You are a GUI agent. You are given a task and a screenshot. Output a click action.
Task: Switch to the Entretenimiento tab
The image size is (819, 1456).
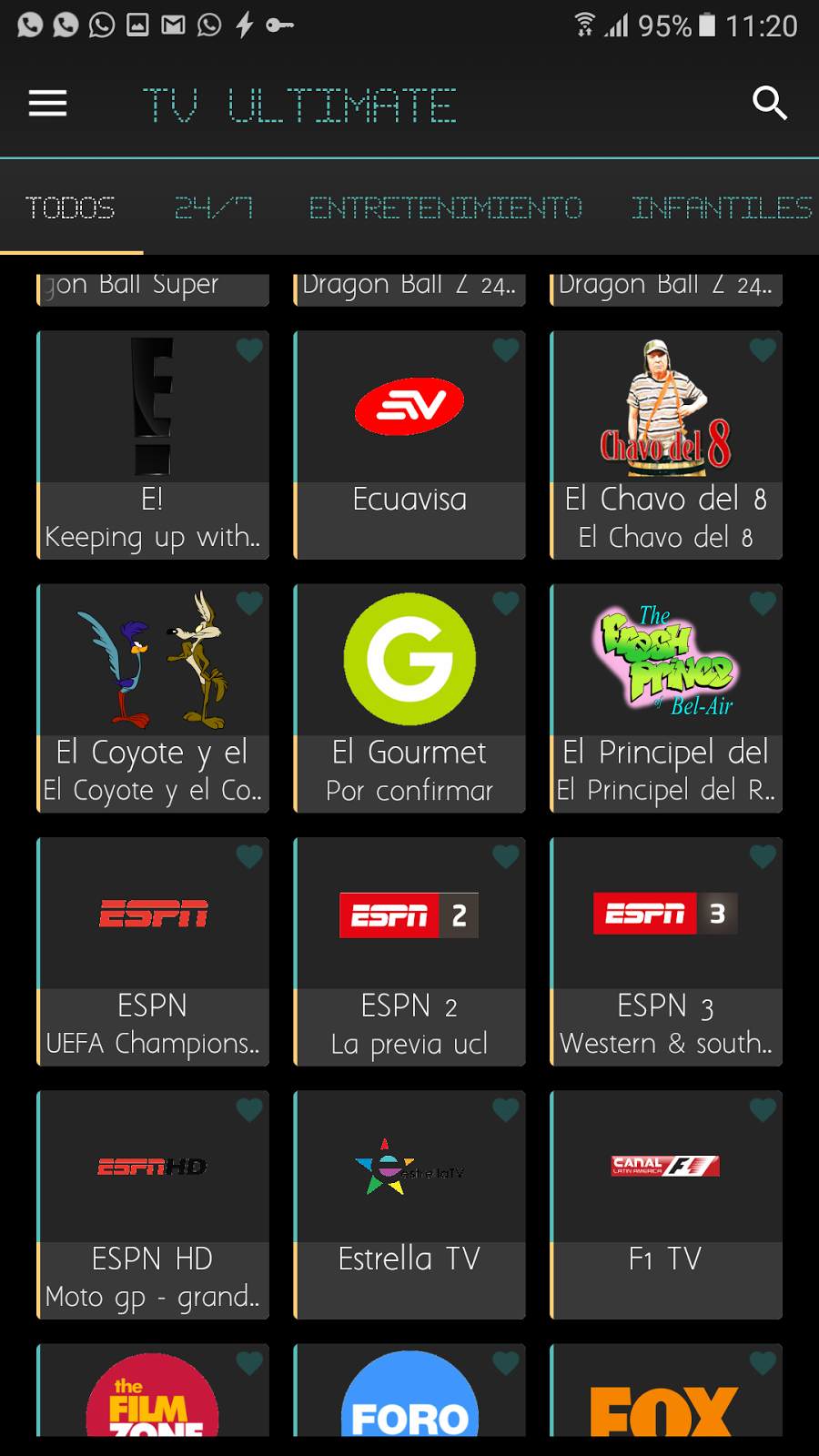(x=446, y=208)
